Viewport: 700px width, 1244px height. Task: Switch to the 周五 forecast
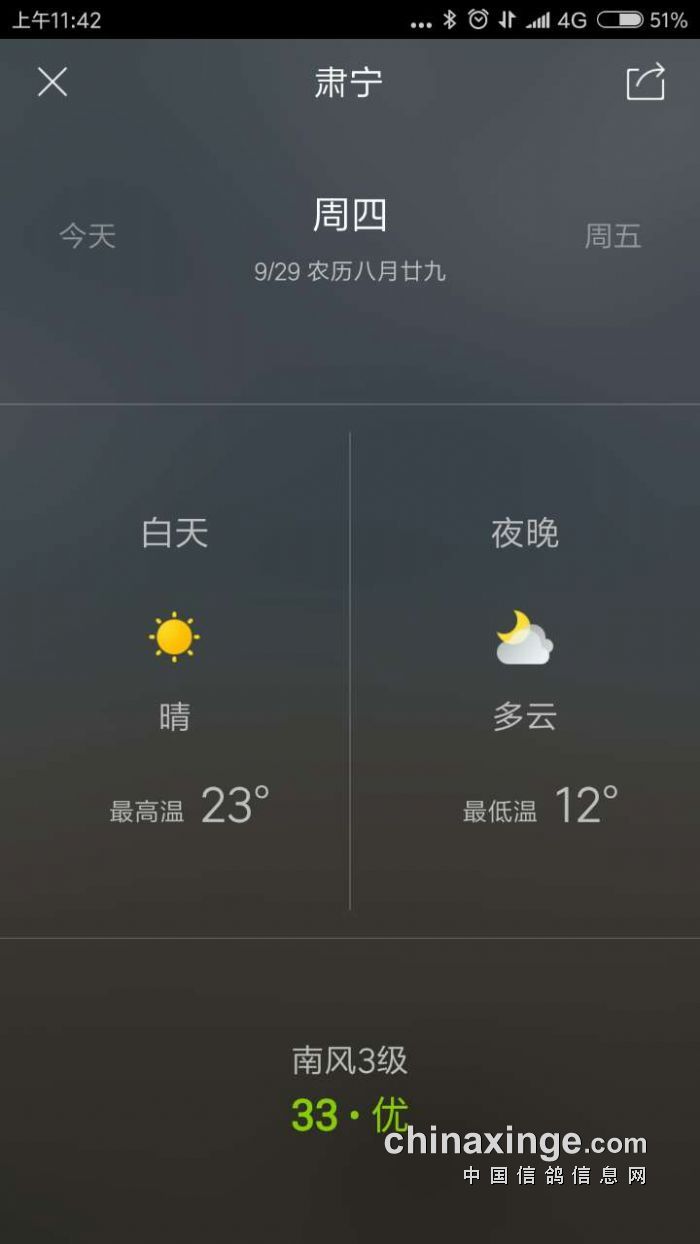coord(612,236)
